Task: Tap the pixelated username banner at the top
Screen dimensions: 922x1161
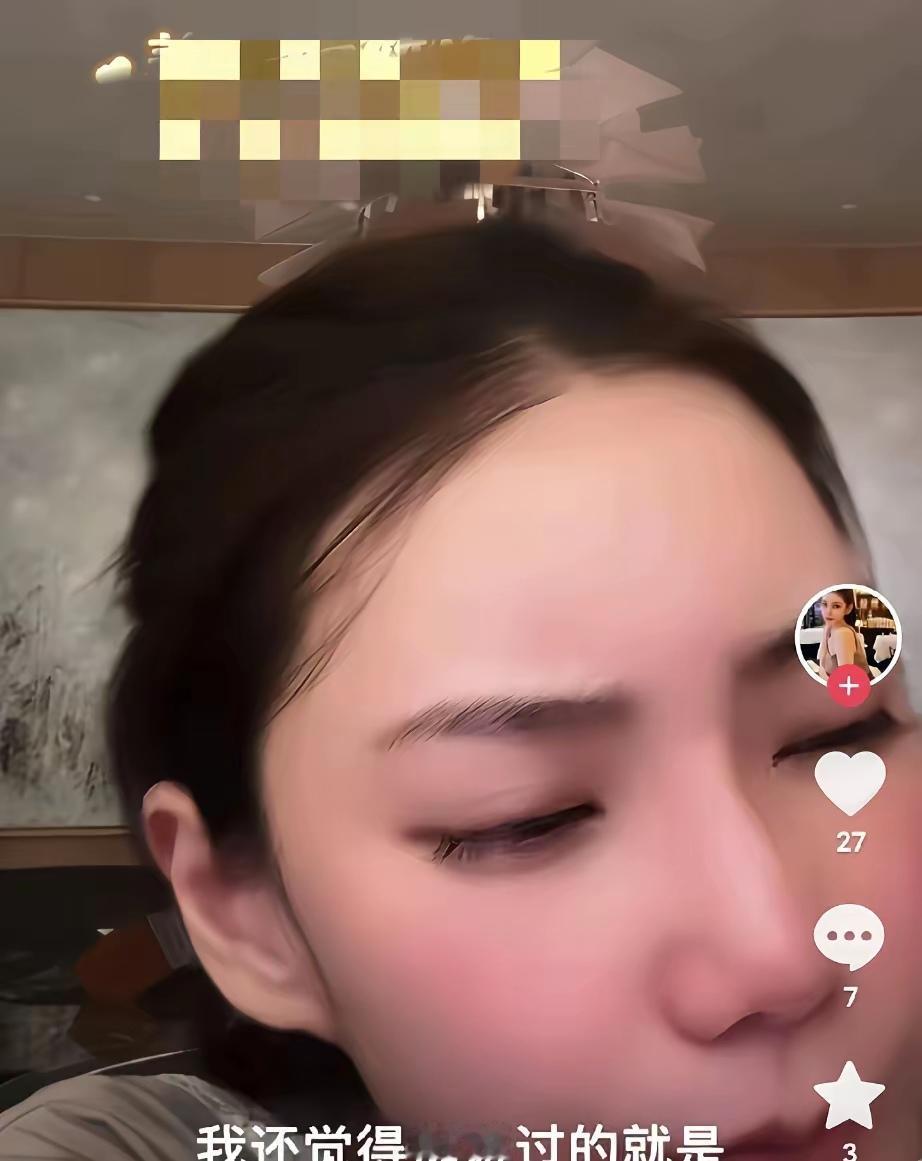Action: 360,100
